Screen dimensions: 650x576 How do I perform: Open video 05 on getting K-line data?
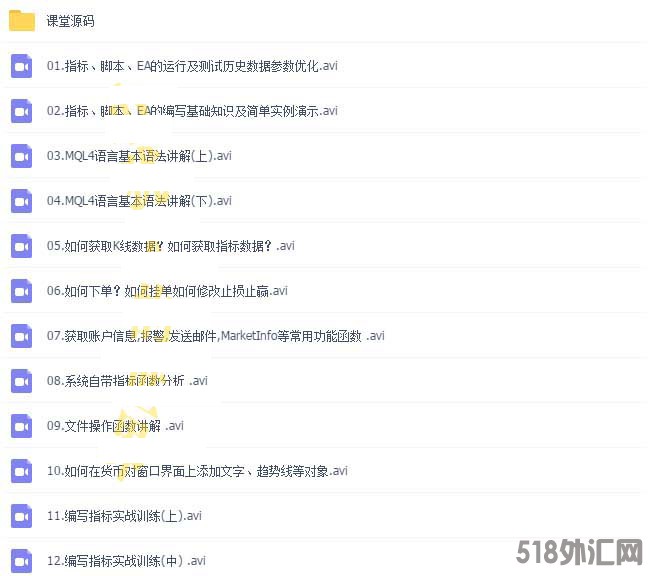pyautogui.click(x=170, y=246)
